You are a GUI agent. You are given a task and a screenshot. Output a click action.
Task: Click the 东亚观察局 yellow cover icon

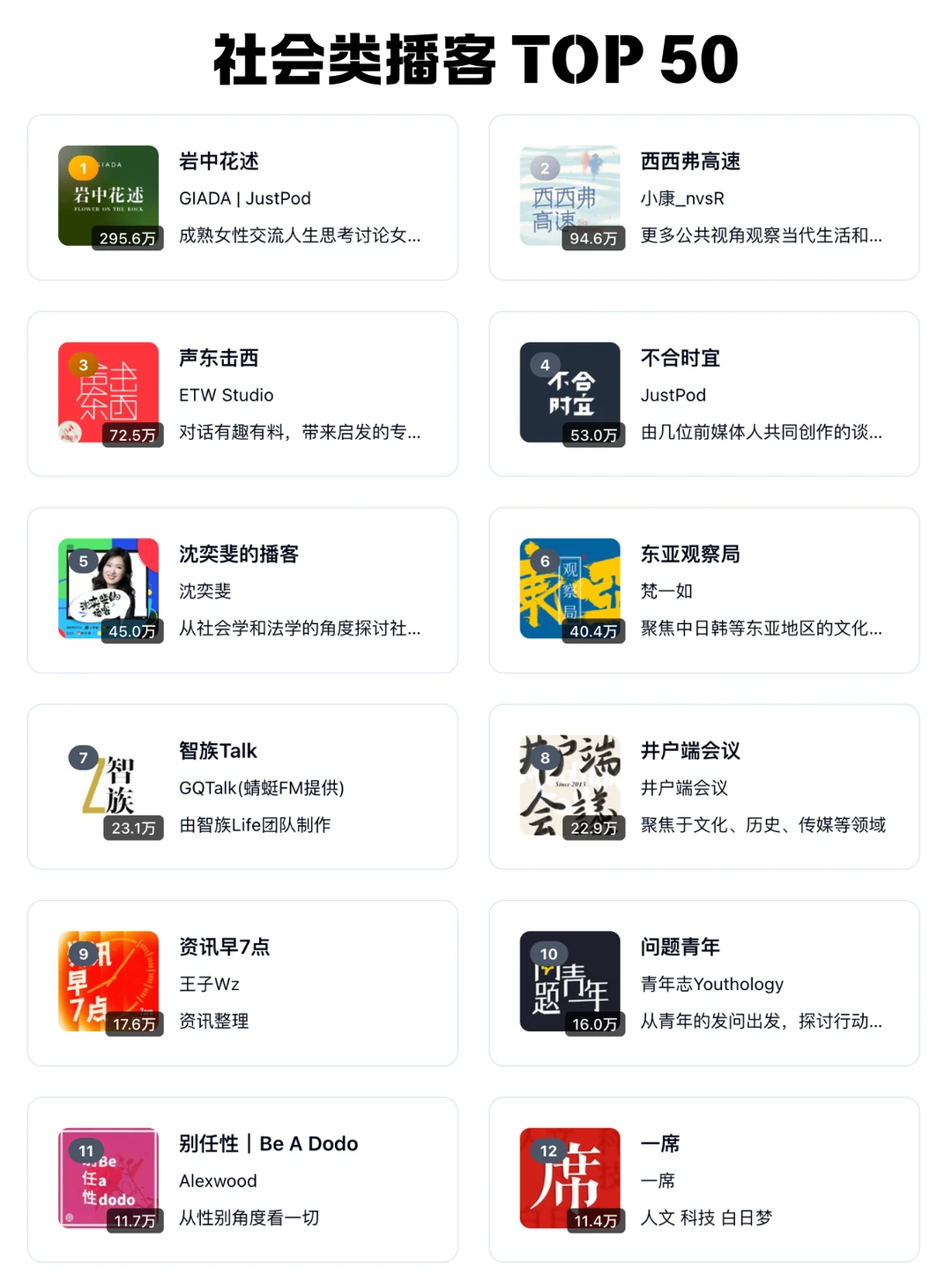[x=569, y=588]
